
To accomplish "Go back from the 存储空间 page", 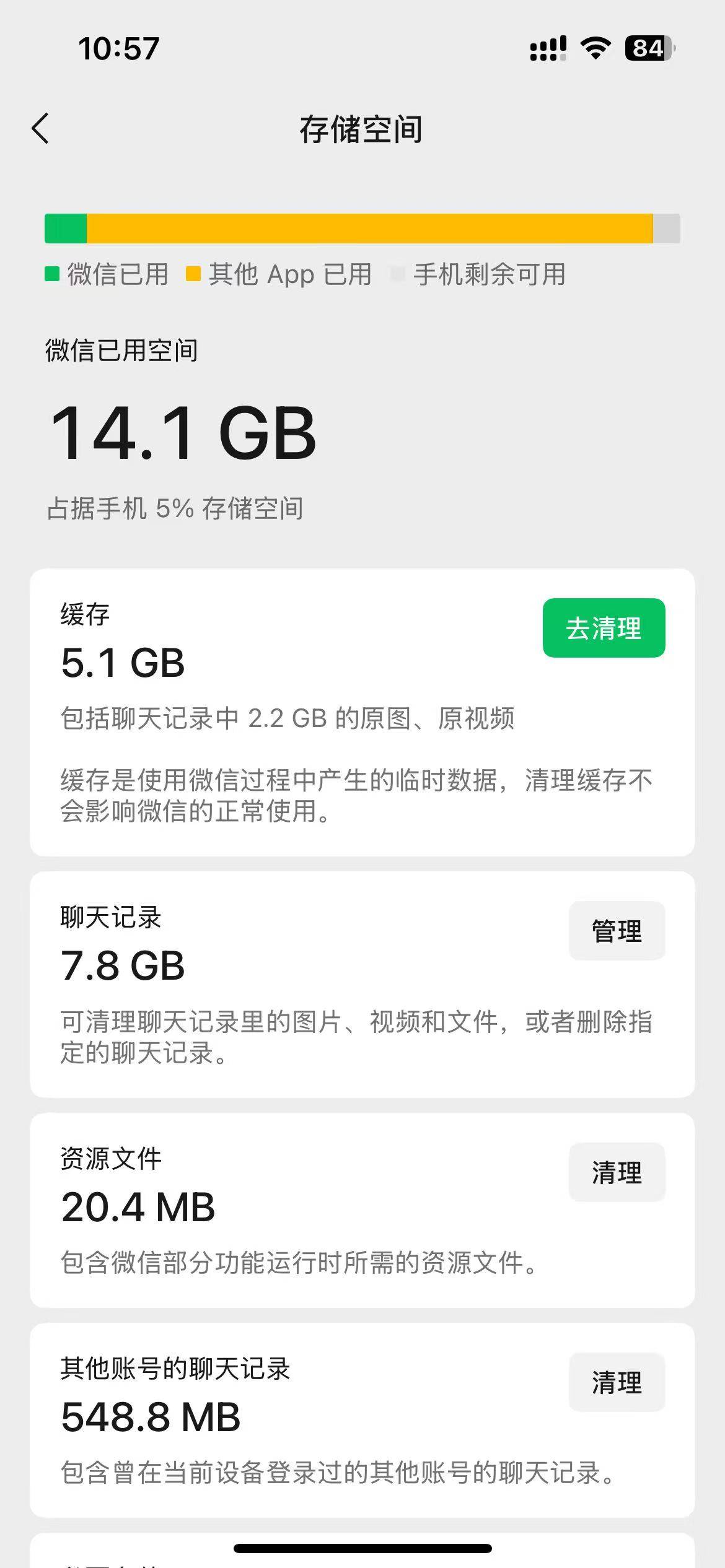I will coord(41,129).
